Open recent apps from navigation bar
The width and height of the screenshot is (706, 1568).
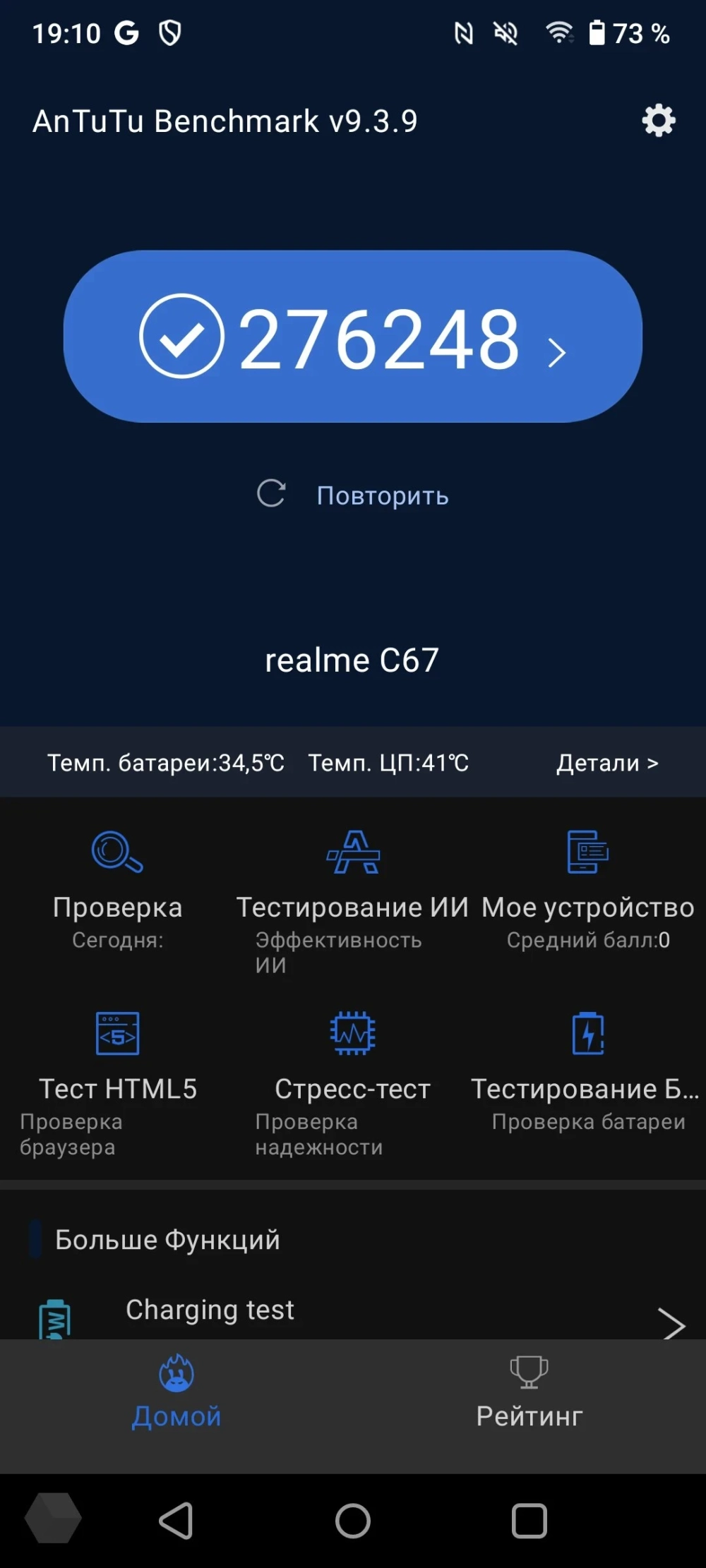[529, 1520]
